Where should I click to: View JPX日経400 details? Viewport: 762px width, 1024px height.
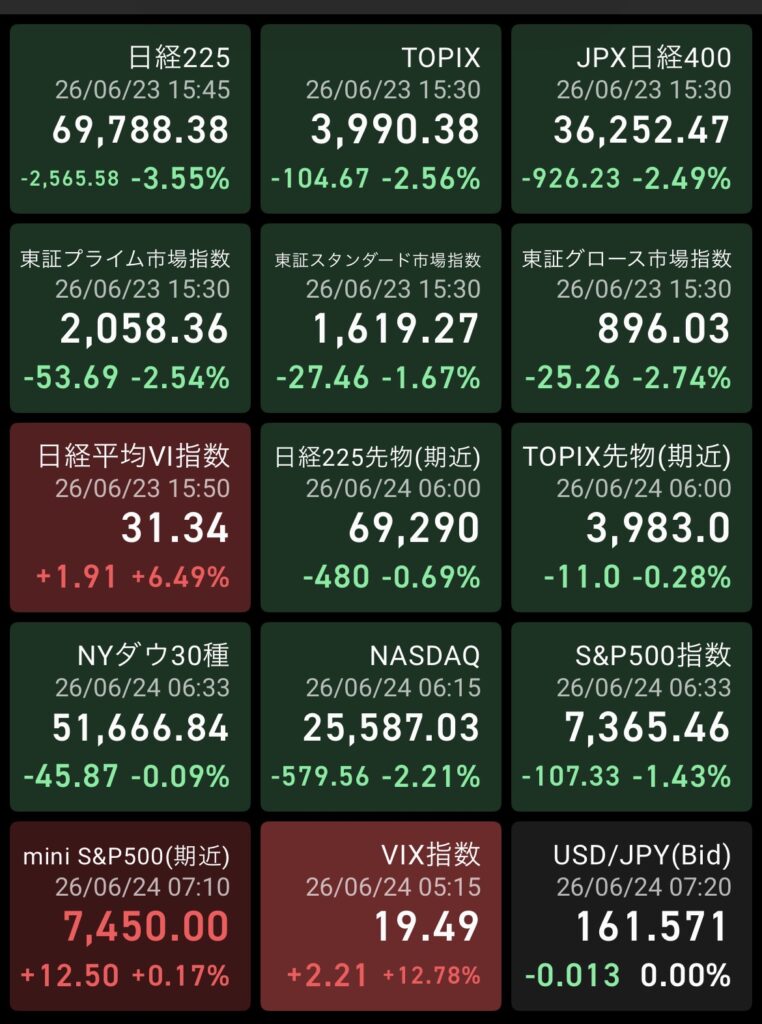coord(631,119)
